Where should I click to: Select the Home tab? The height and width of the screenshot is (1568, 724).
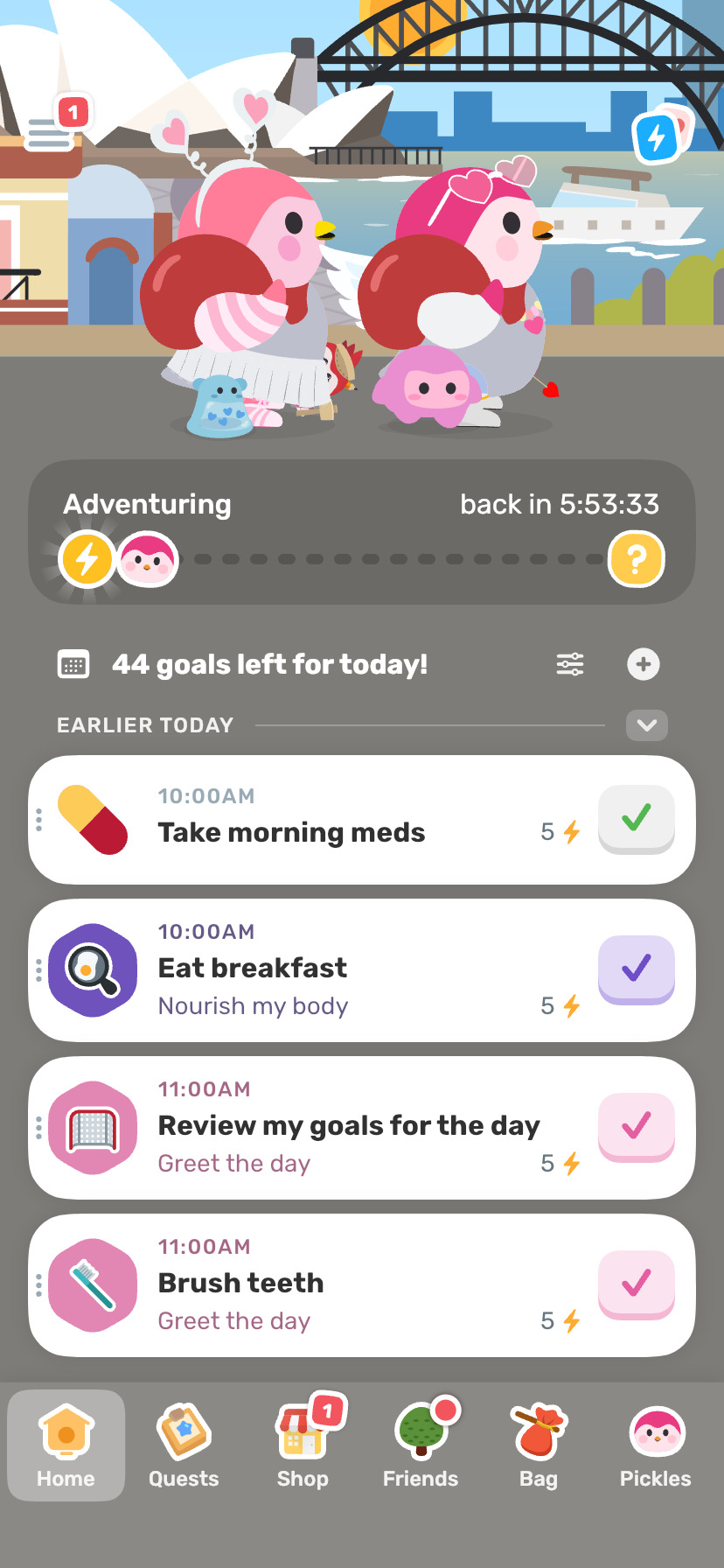[66, 1445]
